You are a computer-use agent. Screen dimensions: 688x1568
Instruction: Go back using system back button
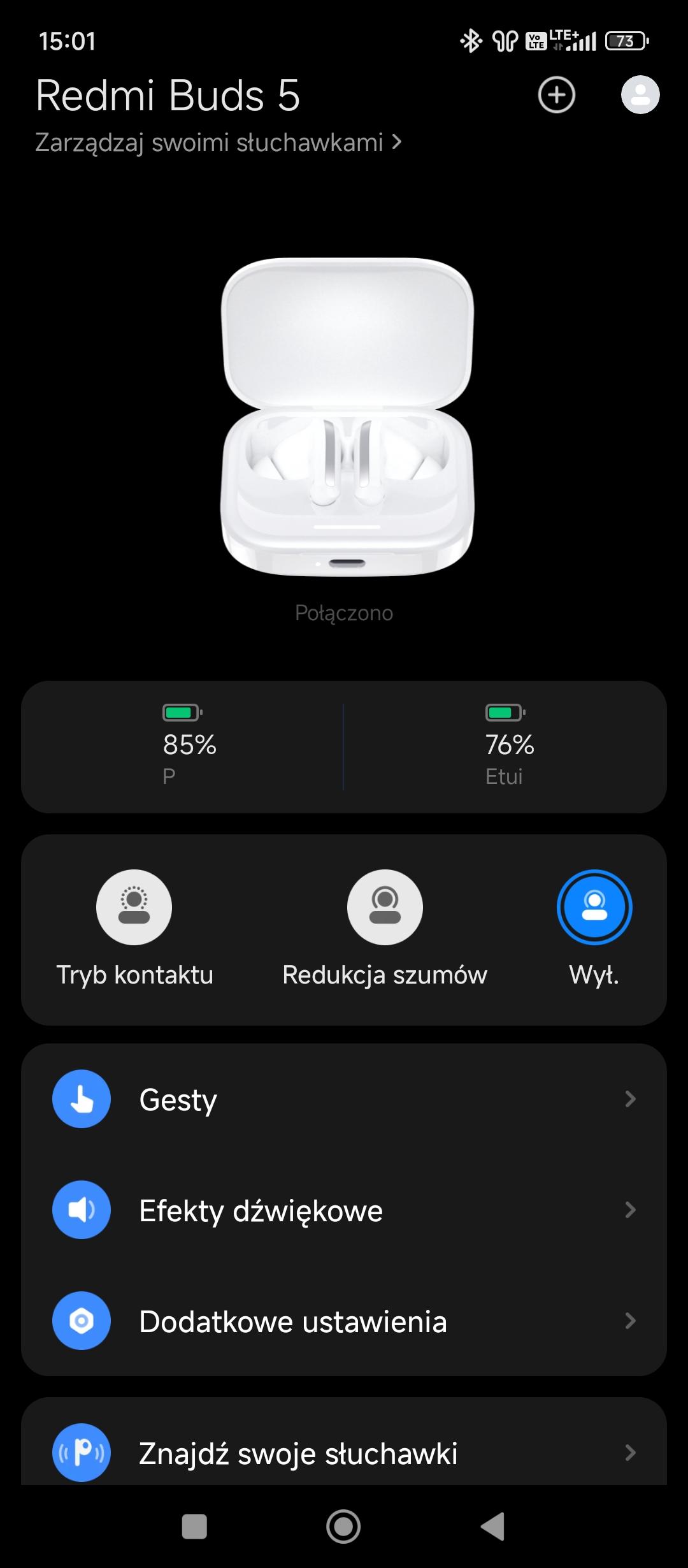[x=492, y=1527]
